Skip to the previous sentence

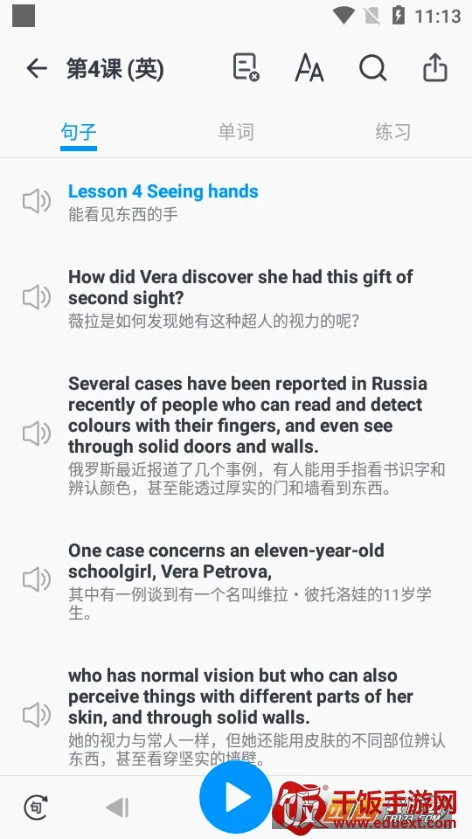coord(117,808)
